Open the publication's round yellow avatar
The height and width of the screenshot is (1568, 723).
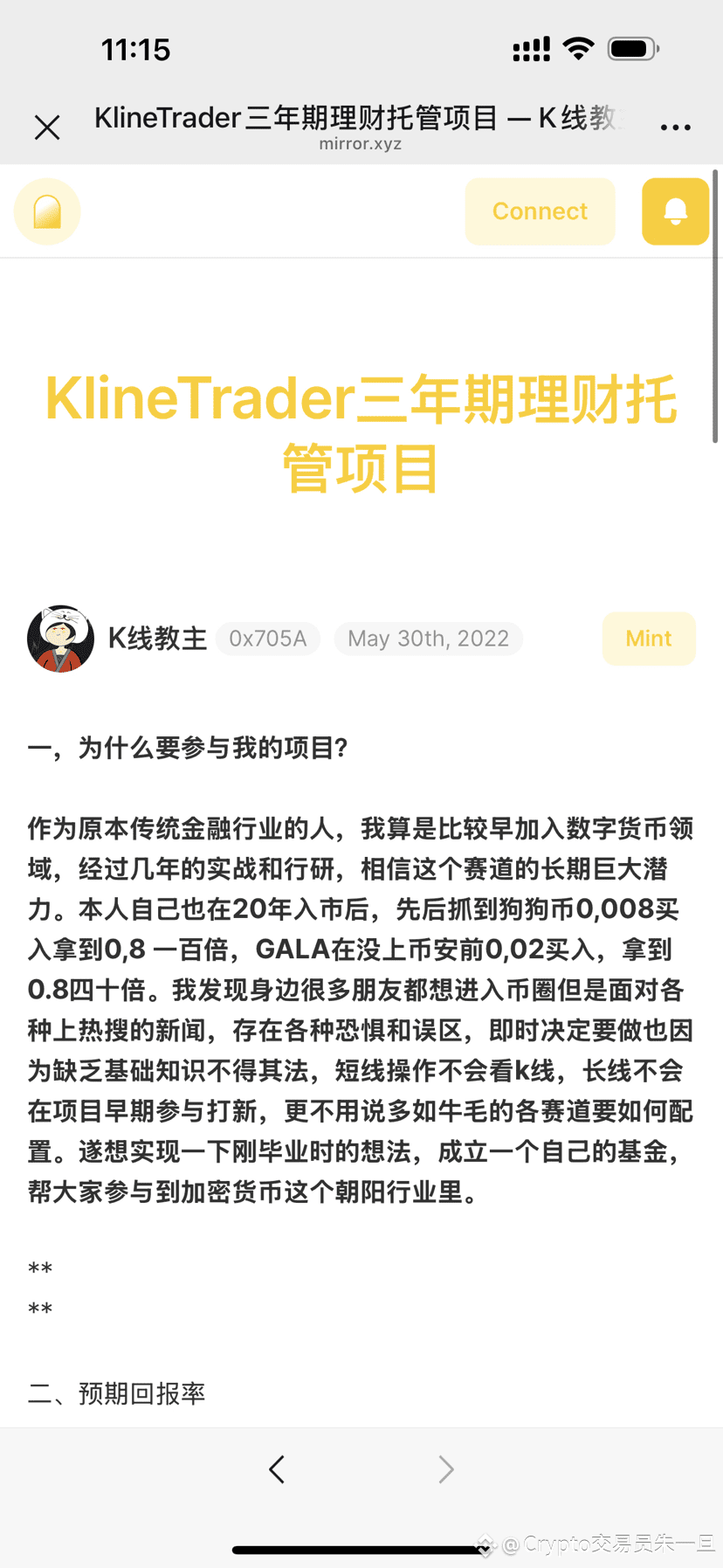pyautogui.click(x=47, y=211)
